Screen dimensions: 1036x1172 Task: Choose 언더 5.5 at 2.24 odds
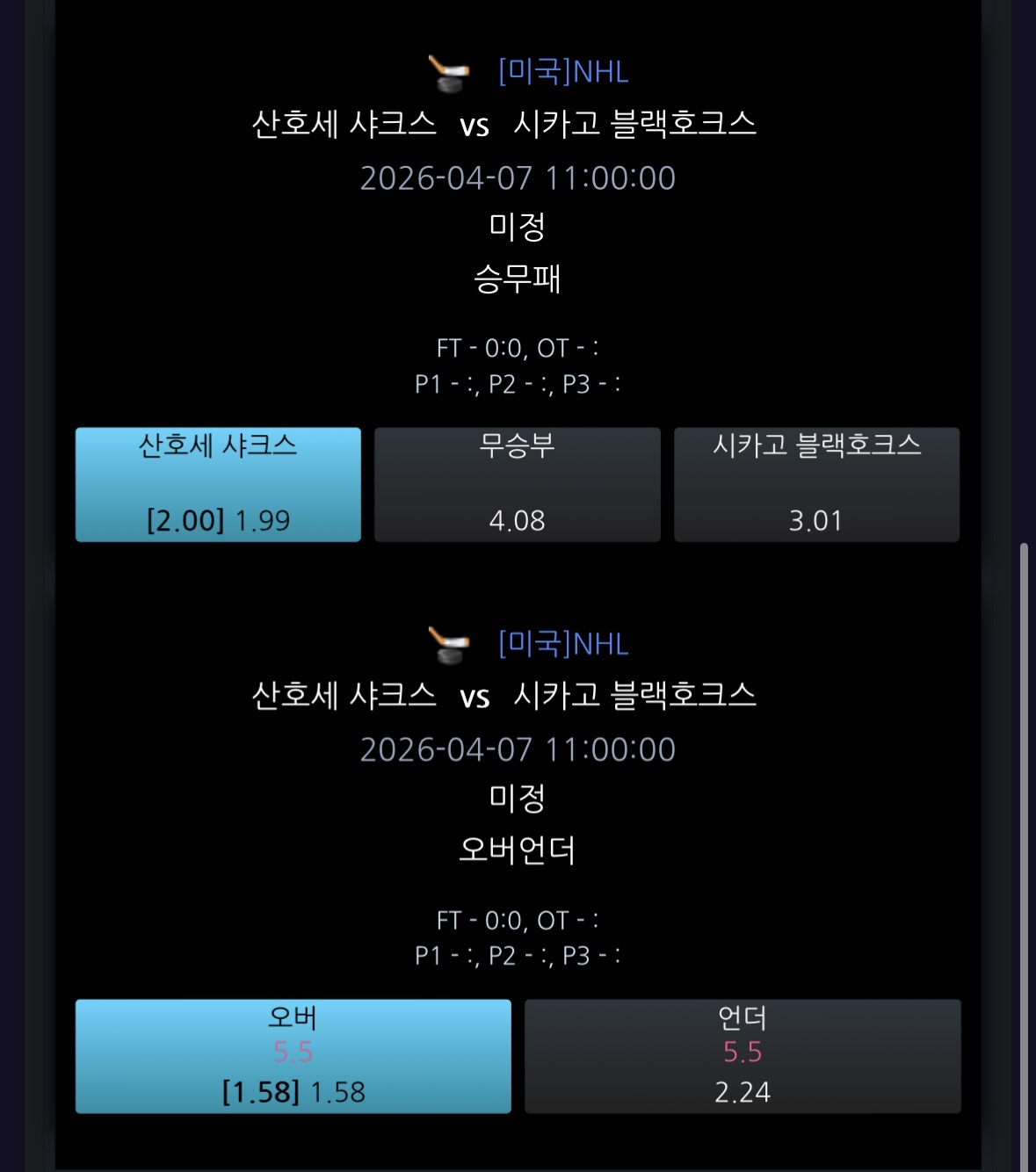click(x=743, y=1056)
